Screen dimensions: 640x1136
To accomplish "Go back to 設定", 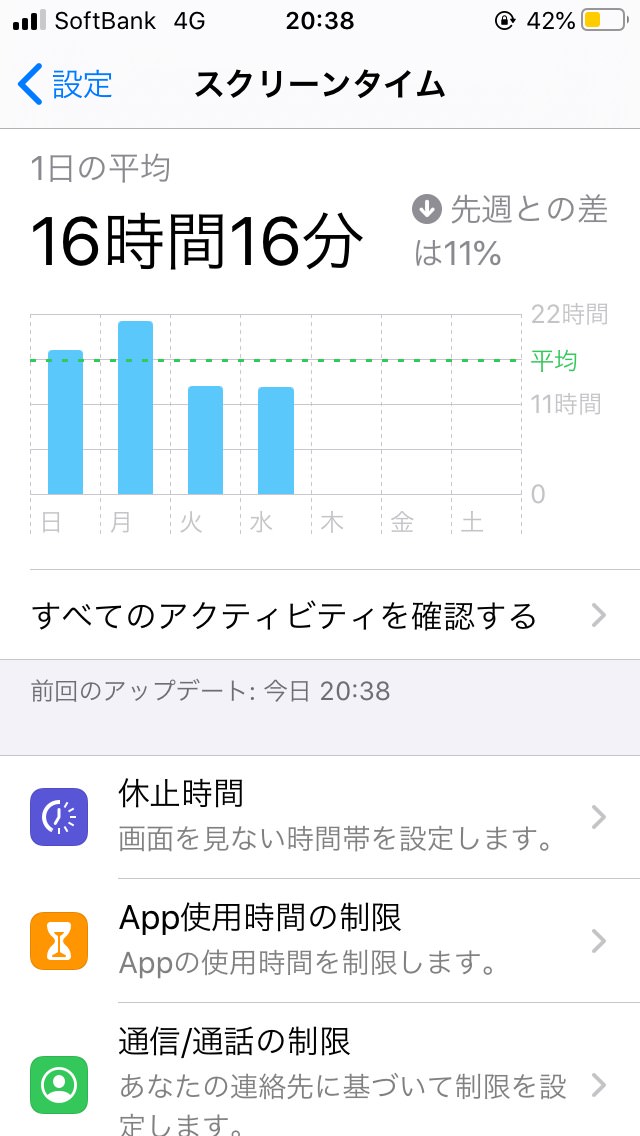I will click(x=66, y=85).
